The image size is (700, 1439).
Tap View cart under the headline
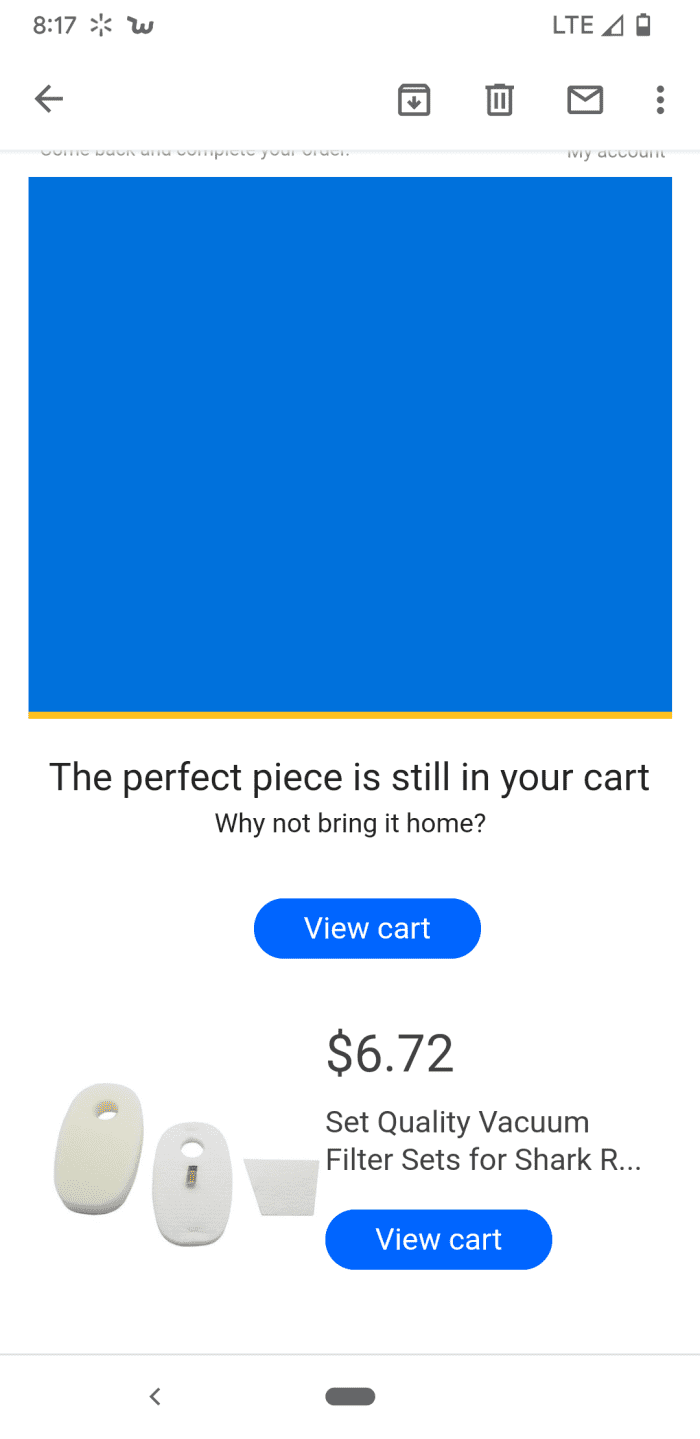(367, 928)
